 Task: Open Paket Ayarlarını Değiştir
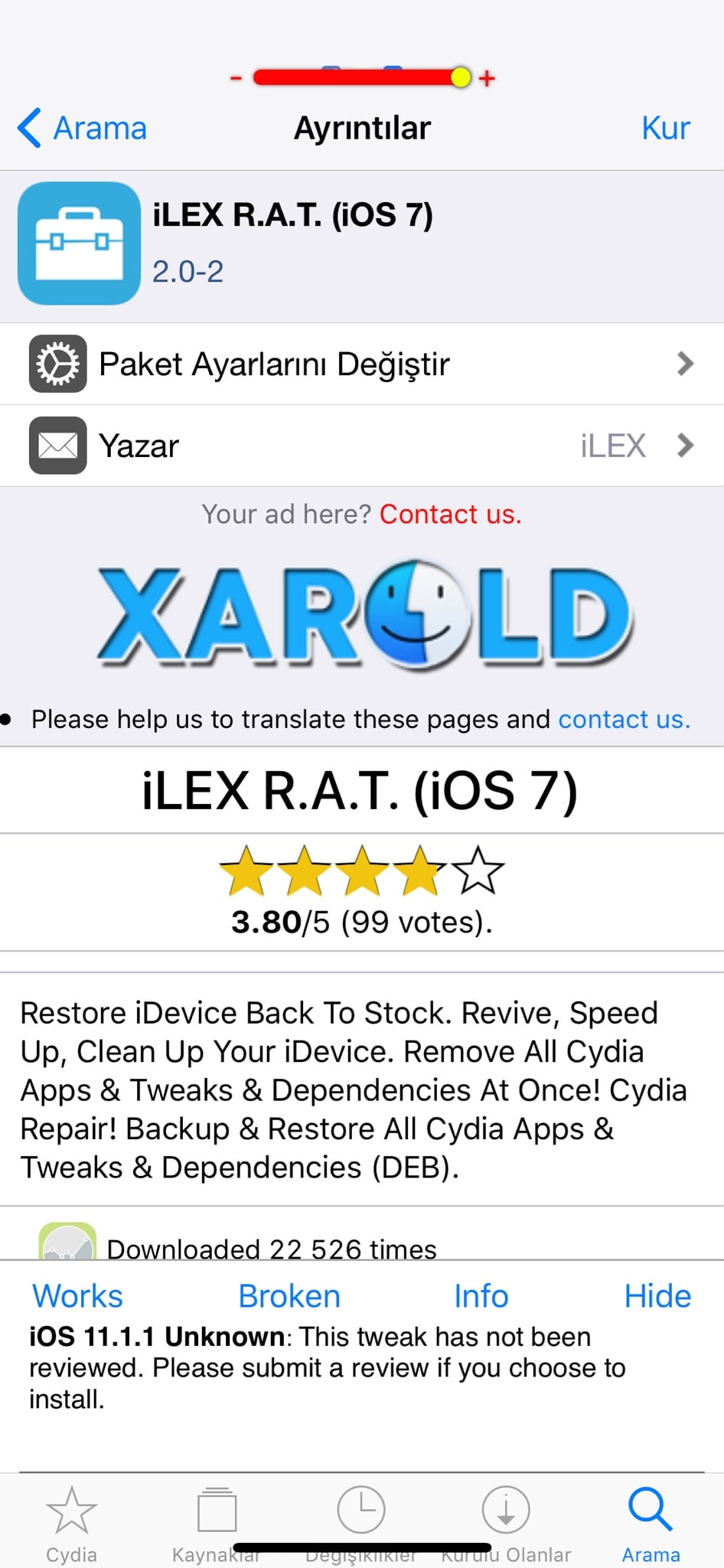tap(361, 364)
